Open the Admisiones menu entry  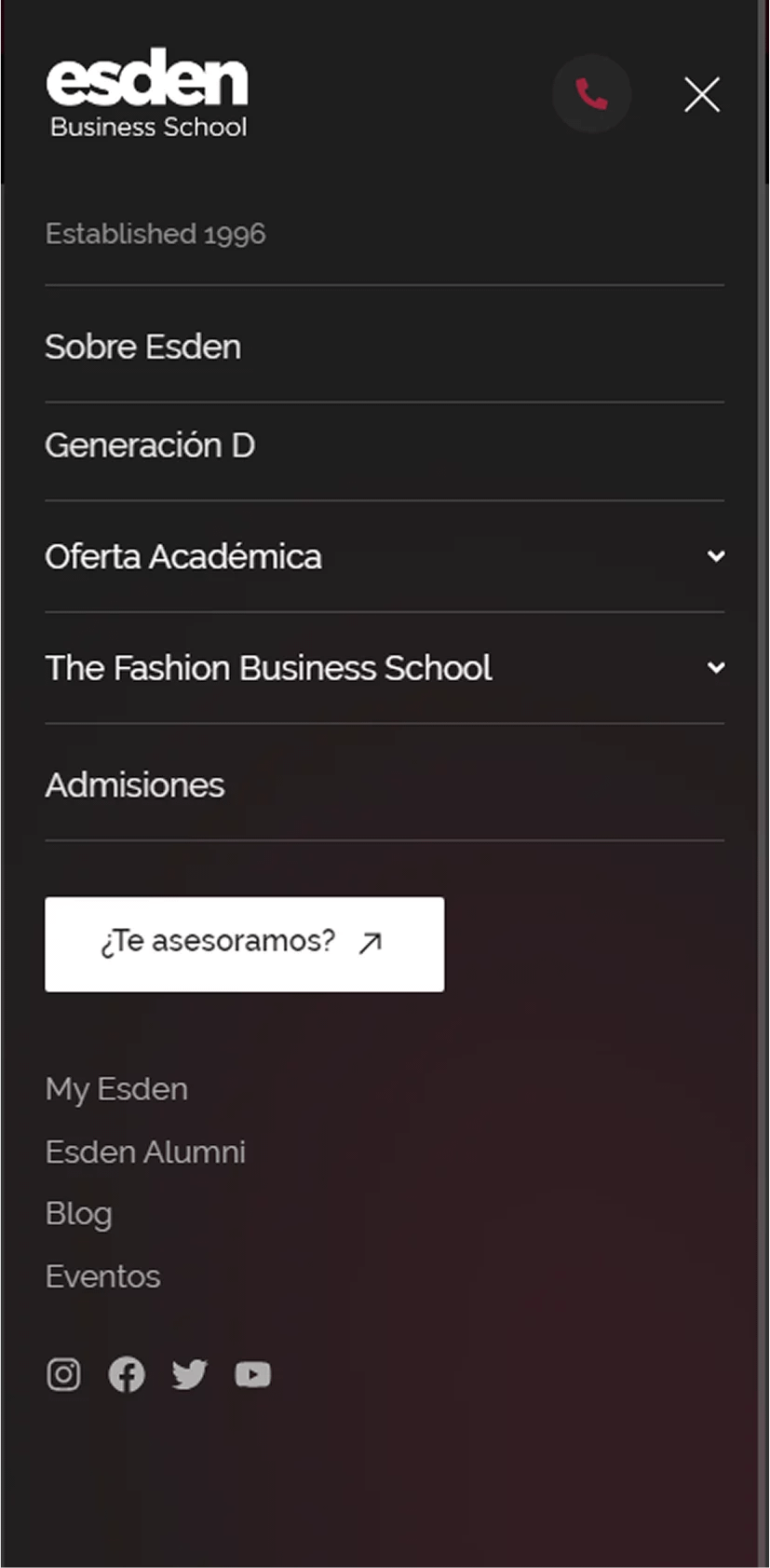[134, 784]
